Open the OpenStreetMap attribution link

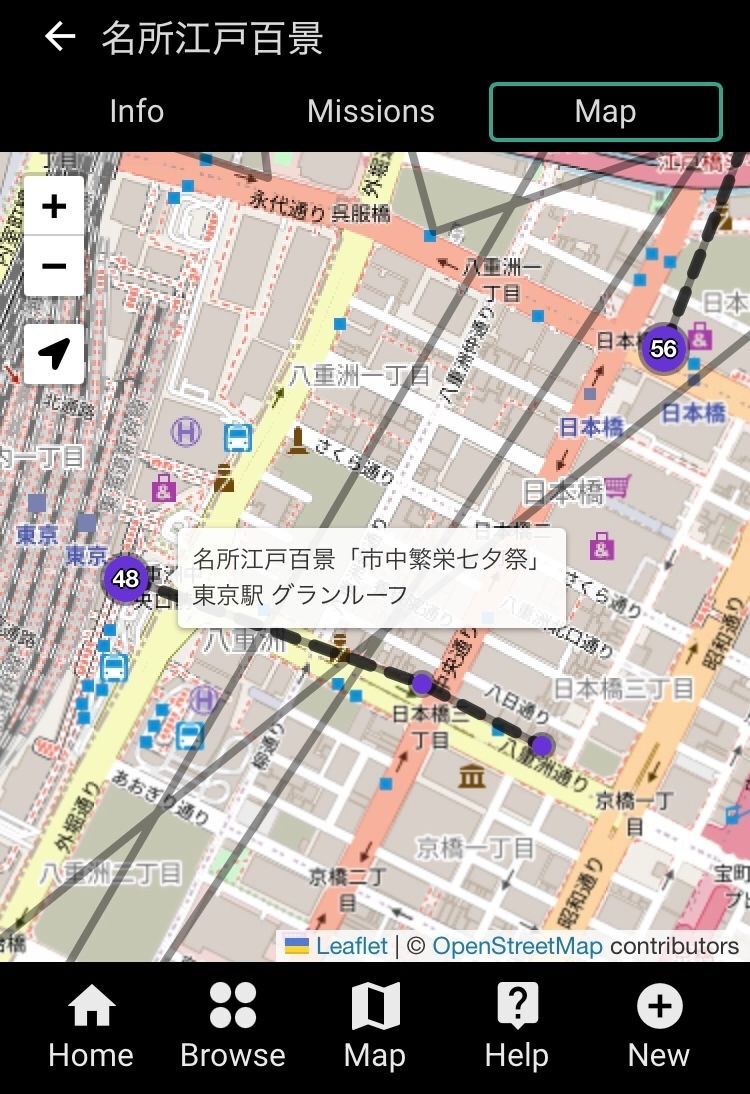(x=517, y=946)
